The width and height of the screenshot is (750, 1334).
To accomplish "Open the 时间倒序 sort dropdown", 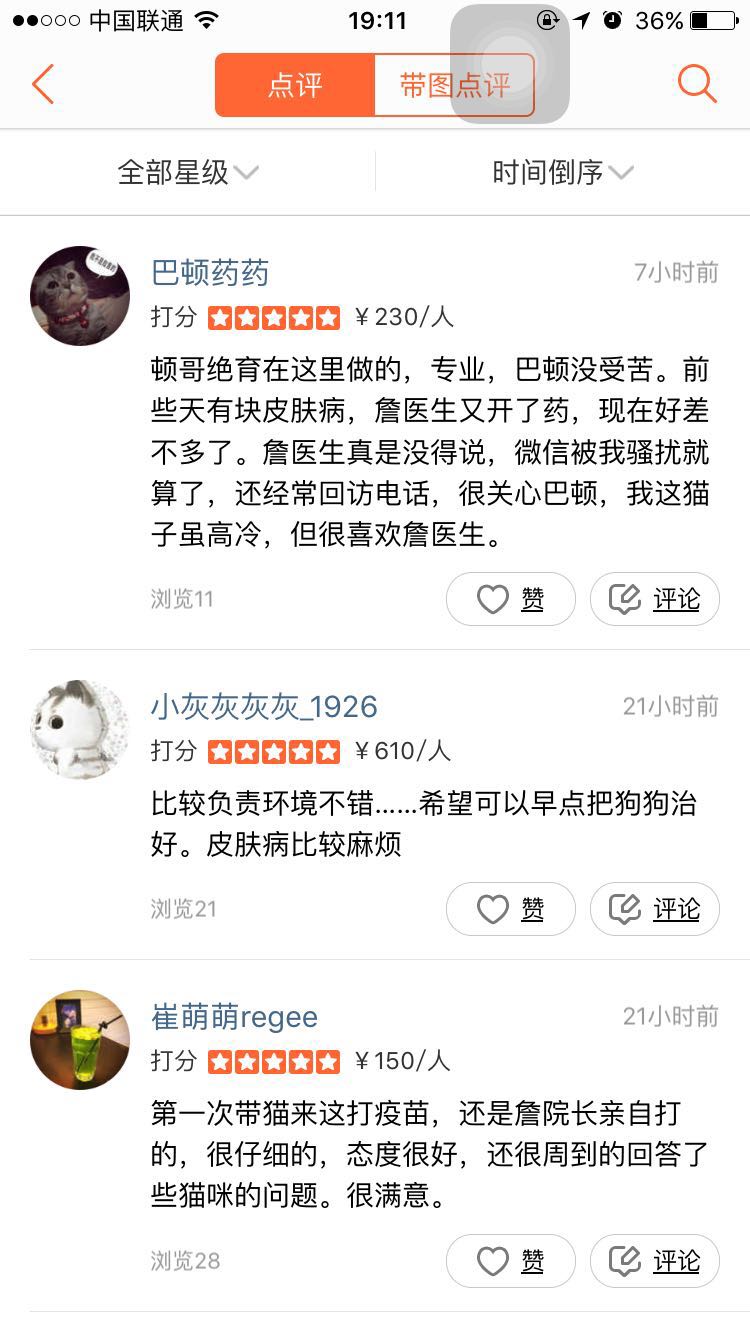I will [x=563, y=173].
